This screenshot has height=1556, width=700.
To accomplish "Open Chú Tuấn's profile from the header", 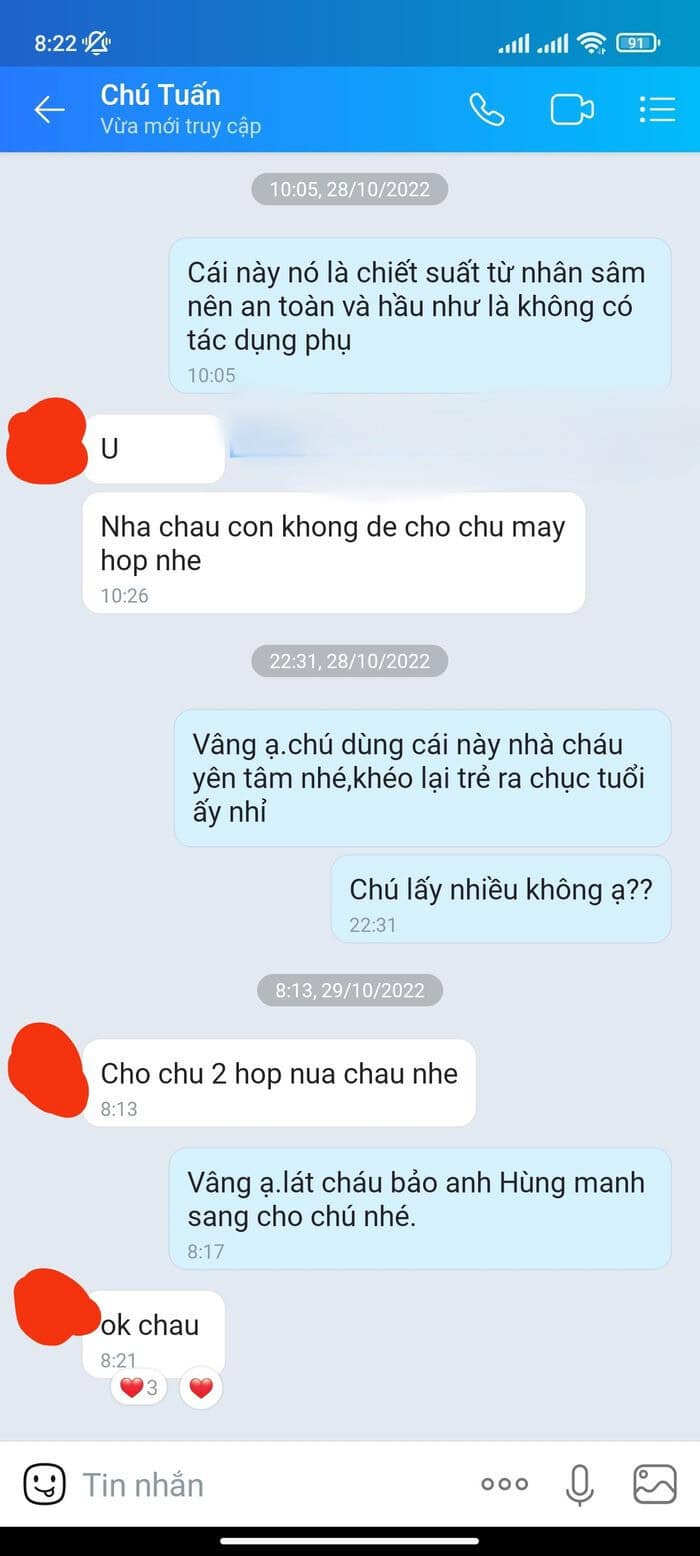I will click(180, 109).
